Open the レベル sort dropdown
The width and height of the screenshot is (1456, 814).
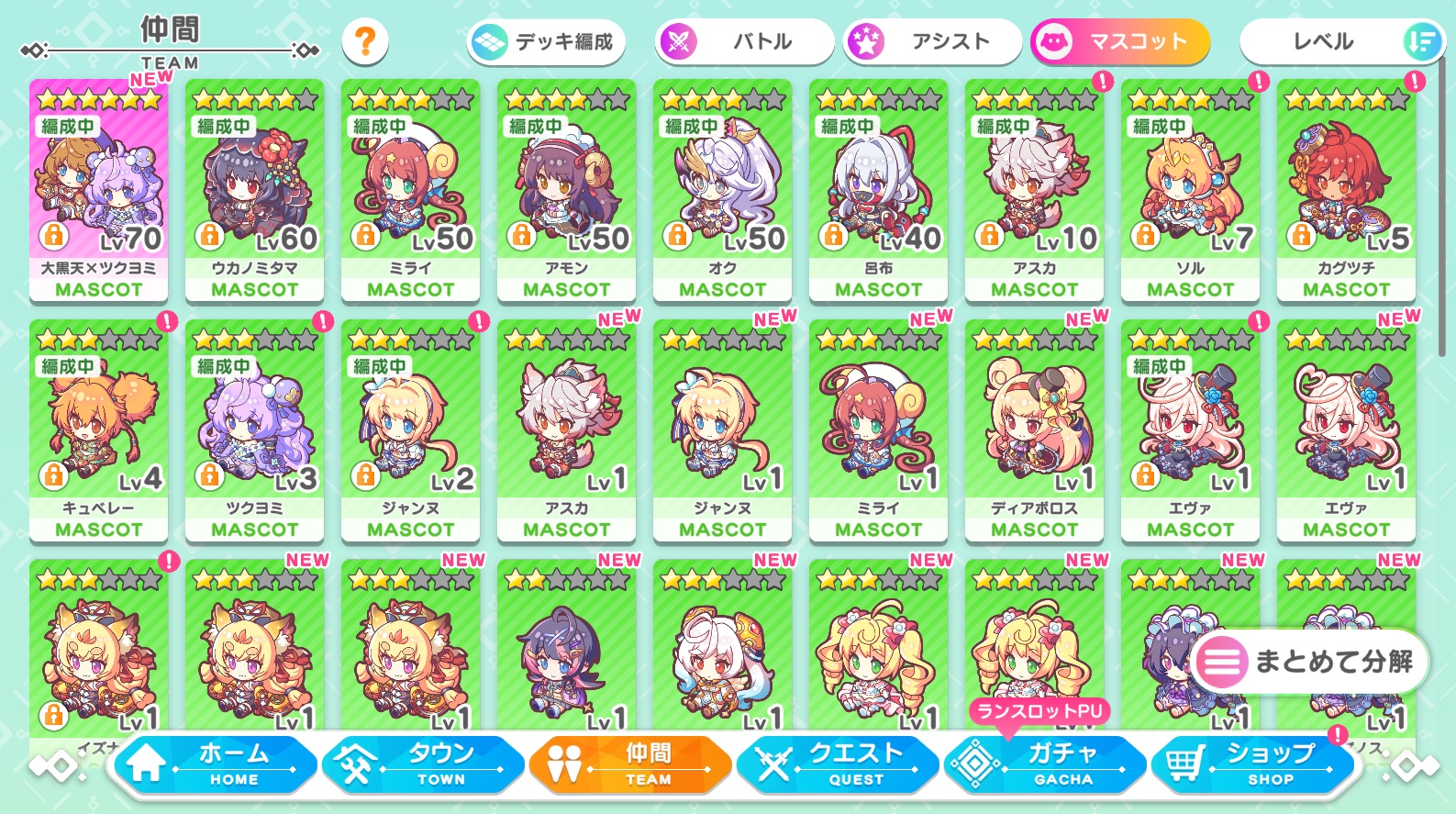pos(1340,41)
